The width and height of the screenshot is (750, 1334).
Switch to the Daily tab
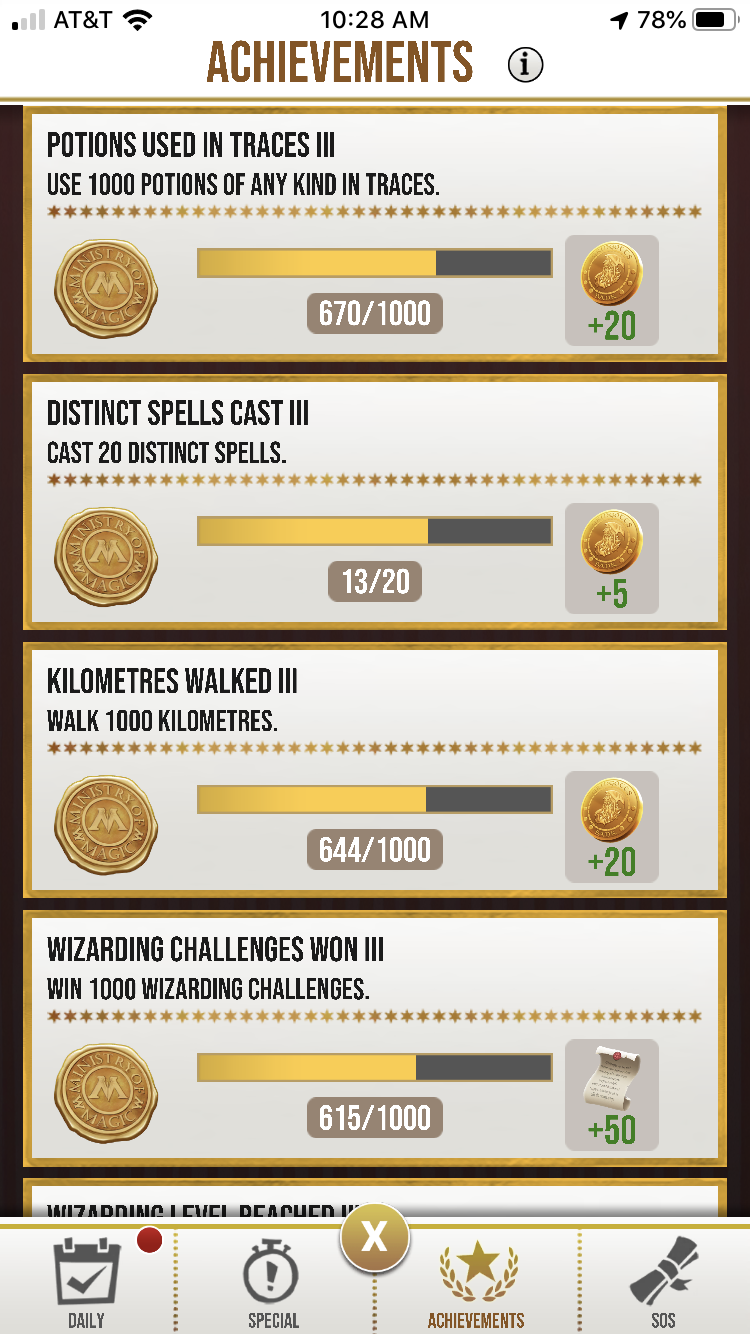(86, 1281)
